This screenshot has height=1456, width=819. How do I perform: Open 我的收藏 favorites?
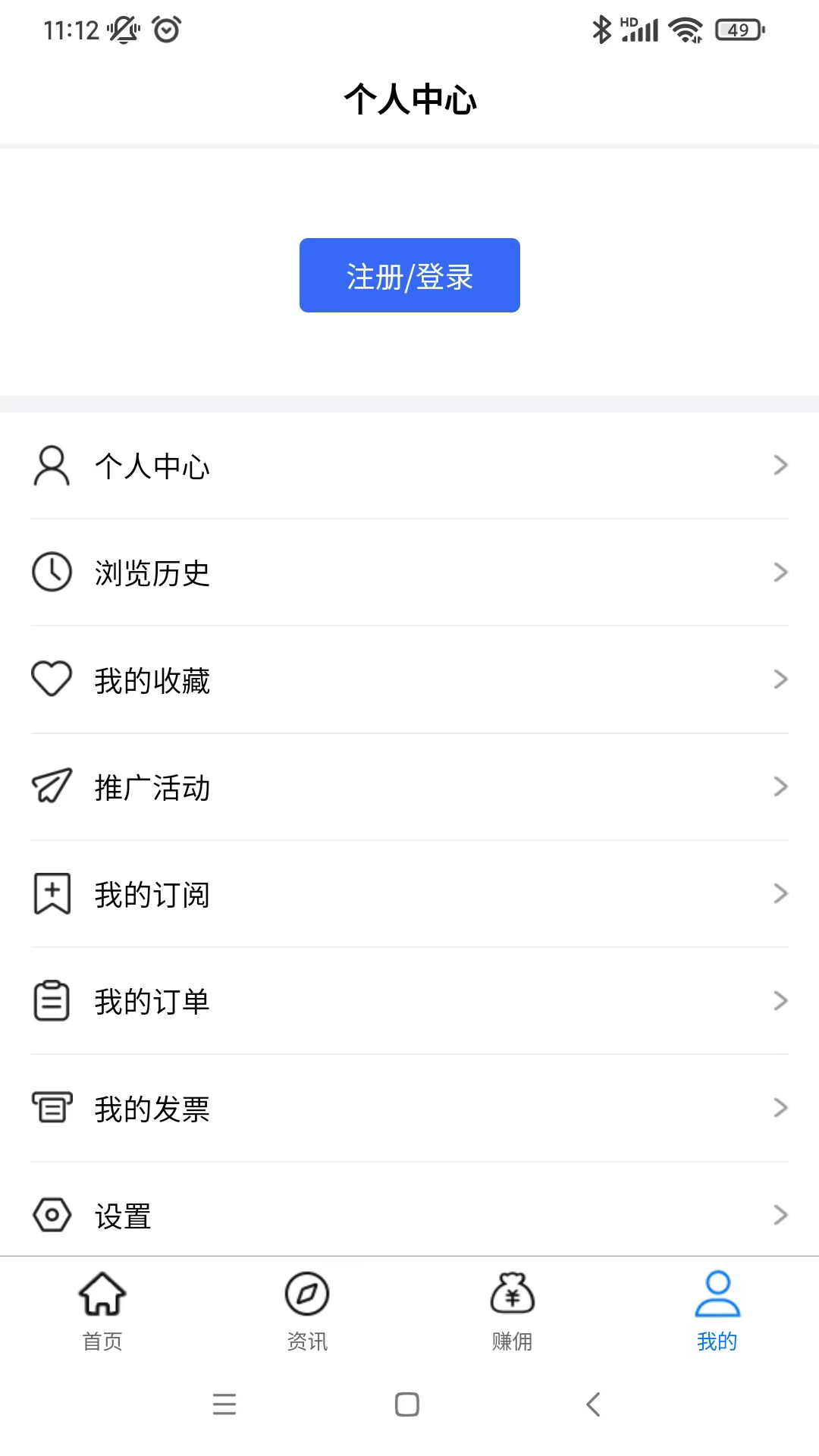(x=409, y=679)
